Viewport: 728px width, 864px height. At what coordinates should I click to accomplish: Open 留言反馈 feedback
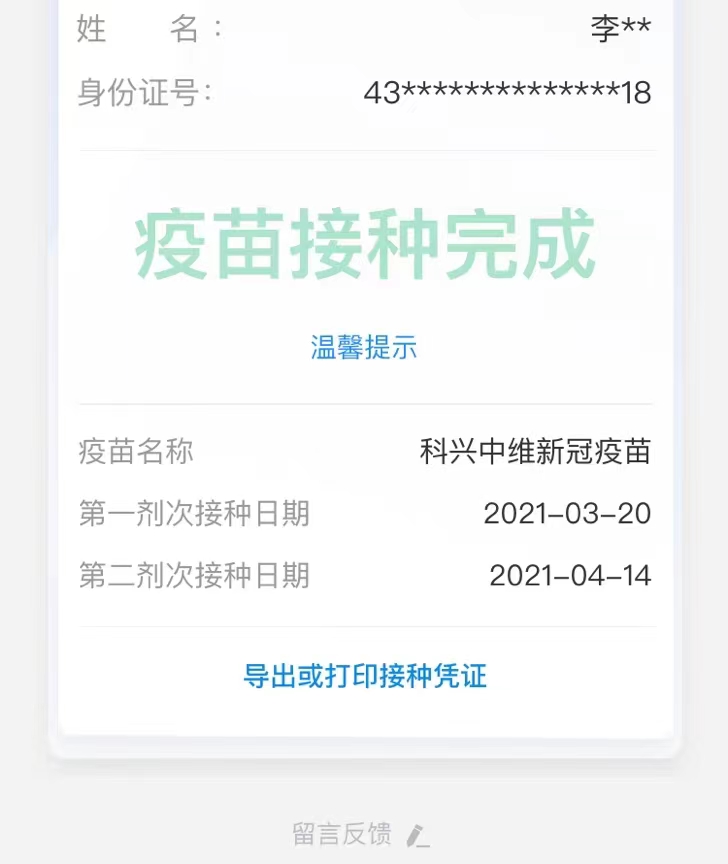click(x=360, y=834)
